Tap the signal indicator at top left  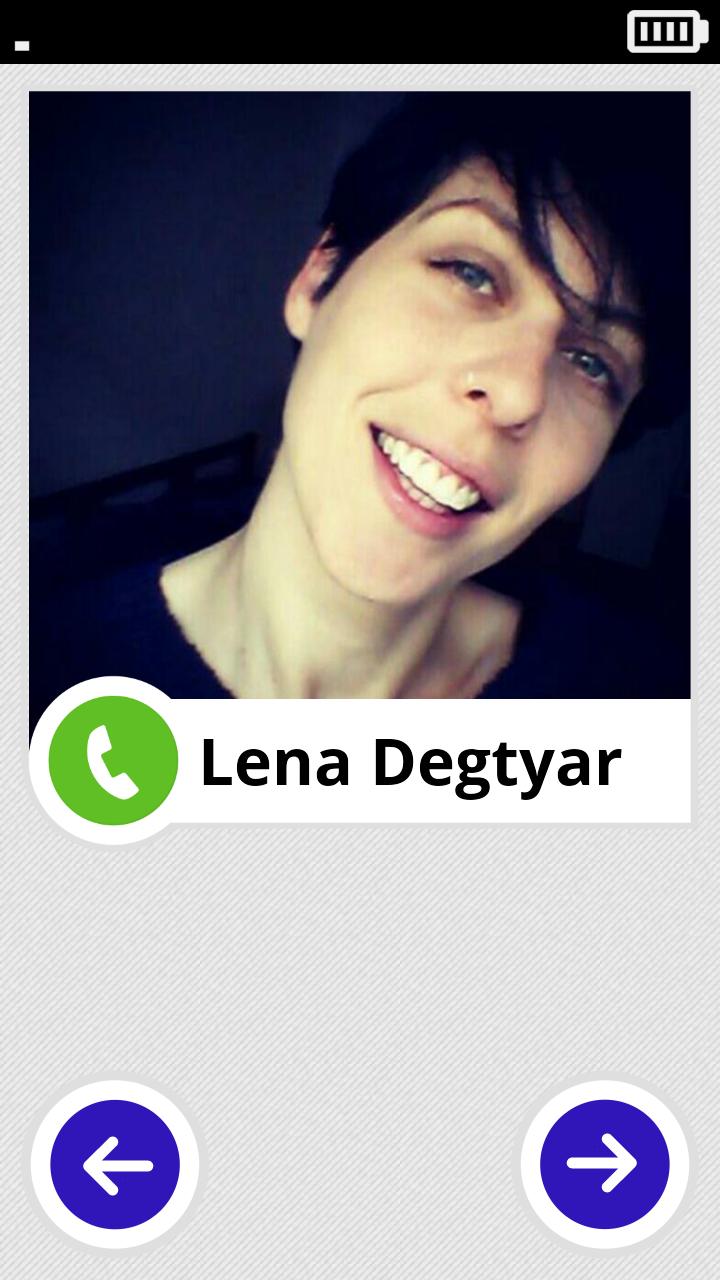20,42
